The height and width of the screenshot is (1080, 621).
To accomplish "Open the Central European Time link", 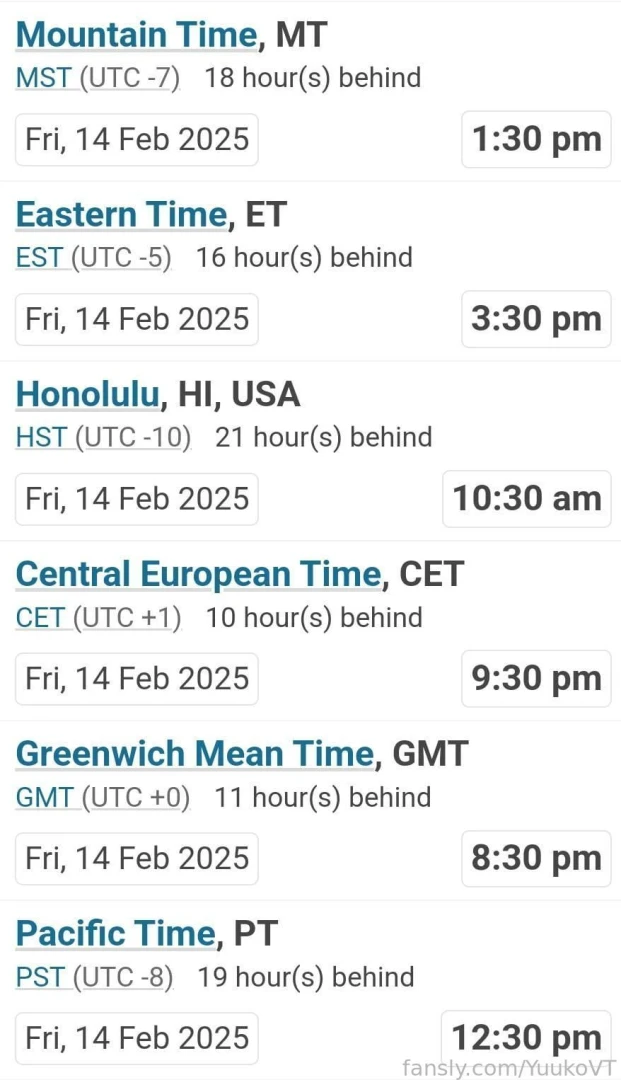I will coord(198,574).
